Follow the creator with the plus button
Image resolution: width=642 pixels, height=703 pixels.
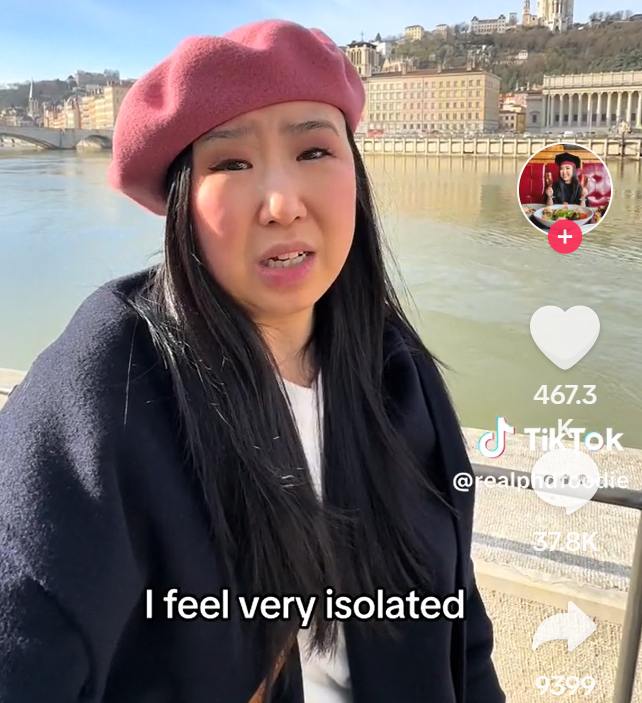tap(564, 237)
